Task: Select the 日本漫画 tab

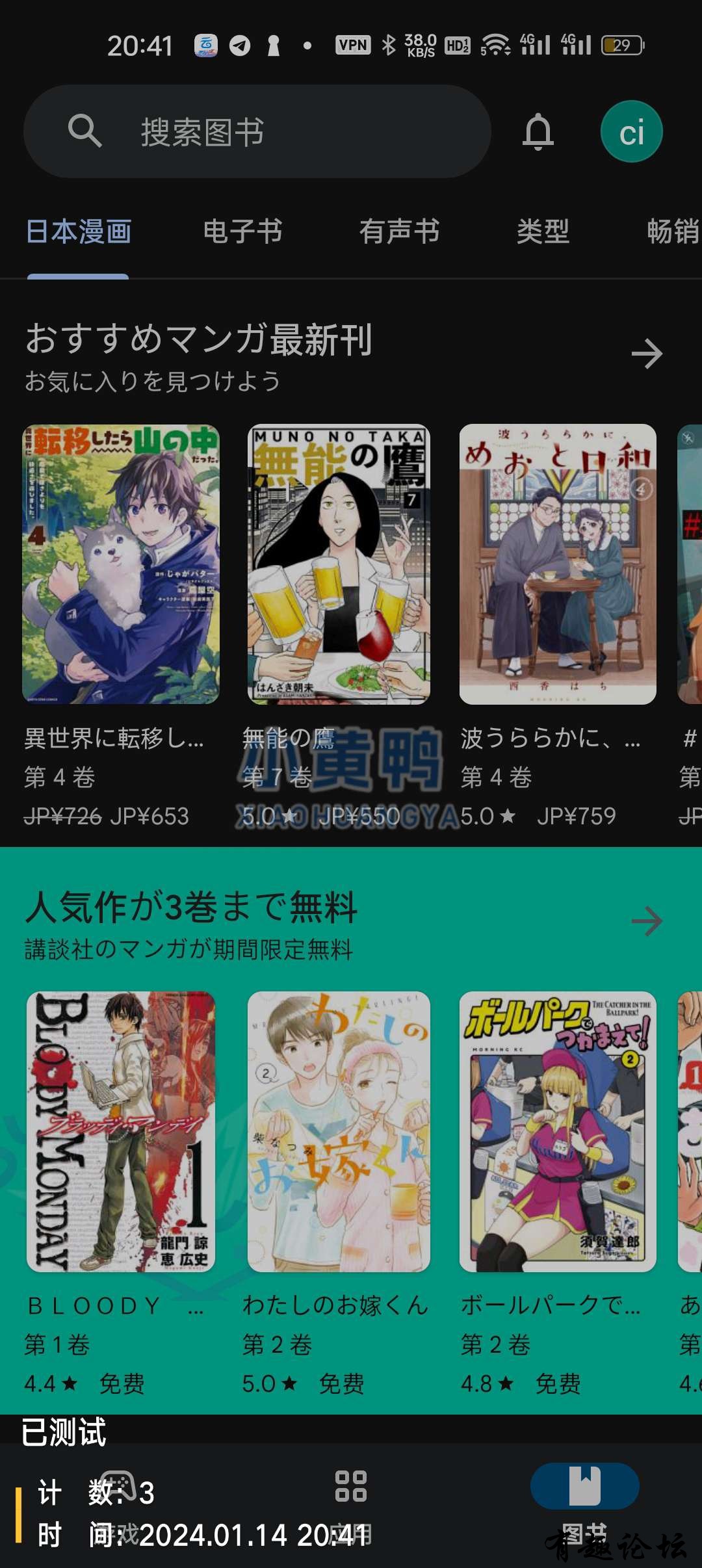Action: pos(79,232)
